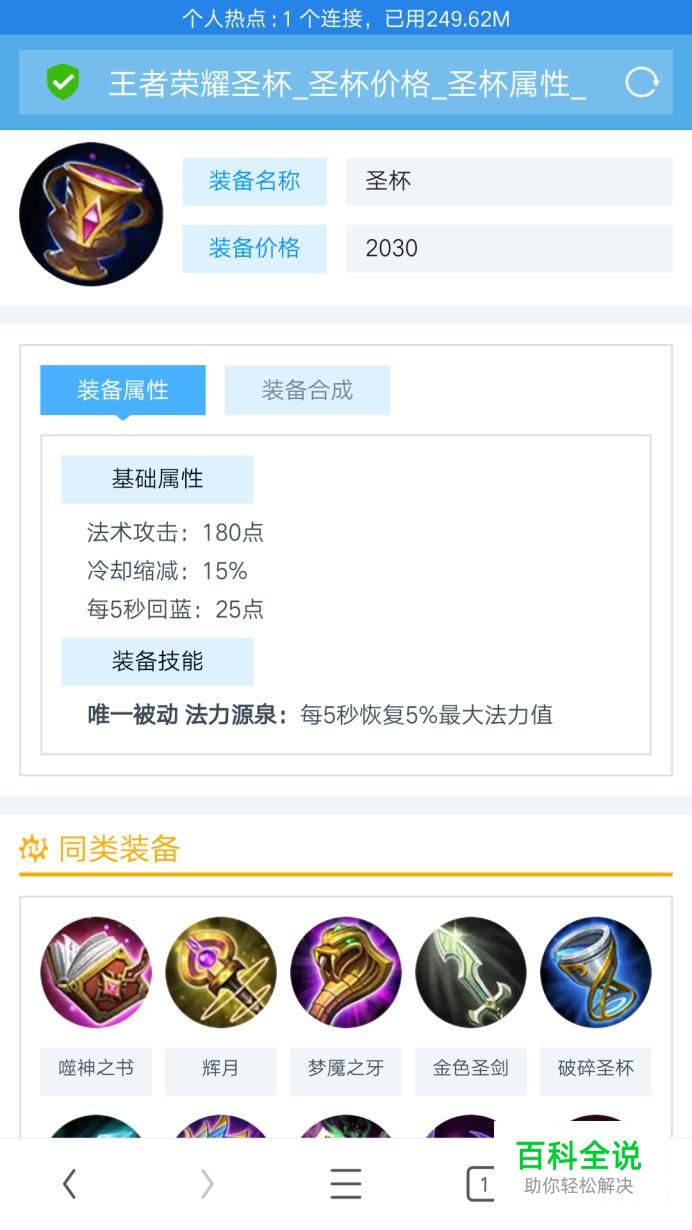Go back to the previous page

69,1184
